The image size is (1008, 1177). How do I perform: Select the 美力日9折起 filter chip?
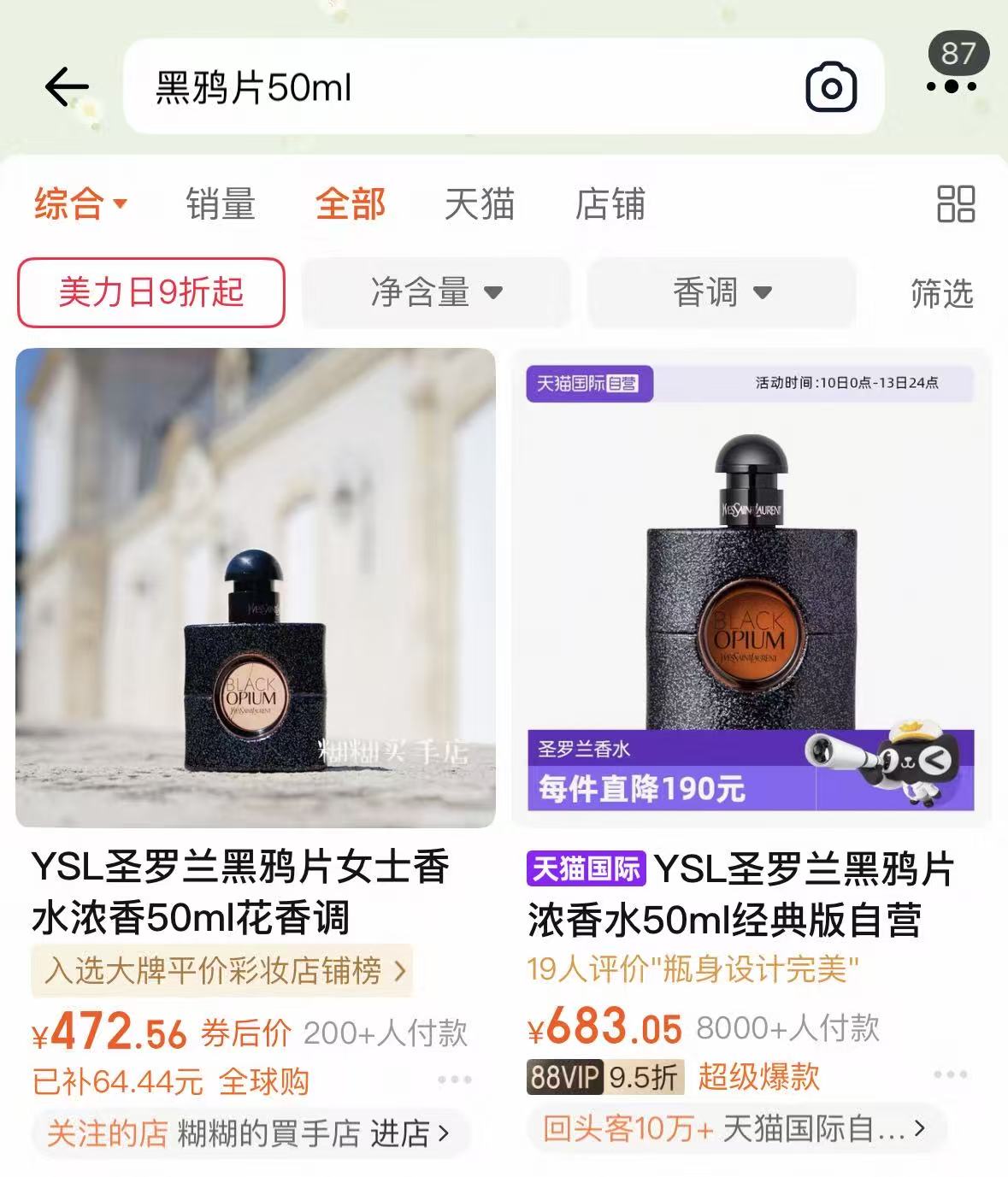click(x=151, y=292)
